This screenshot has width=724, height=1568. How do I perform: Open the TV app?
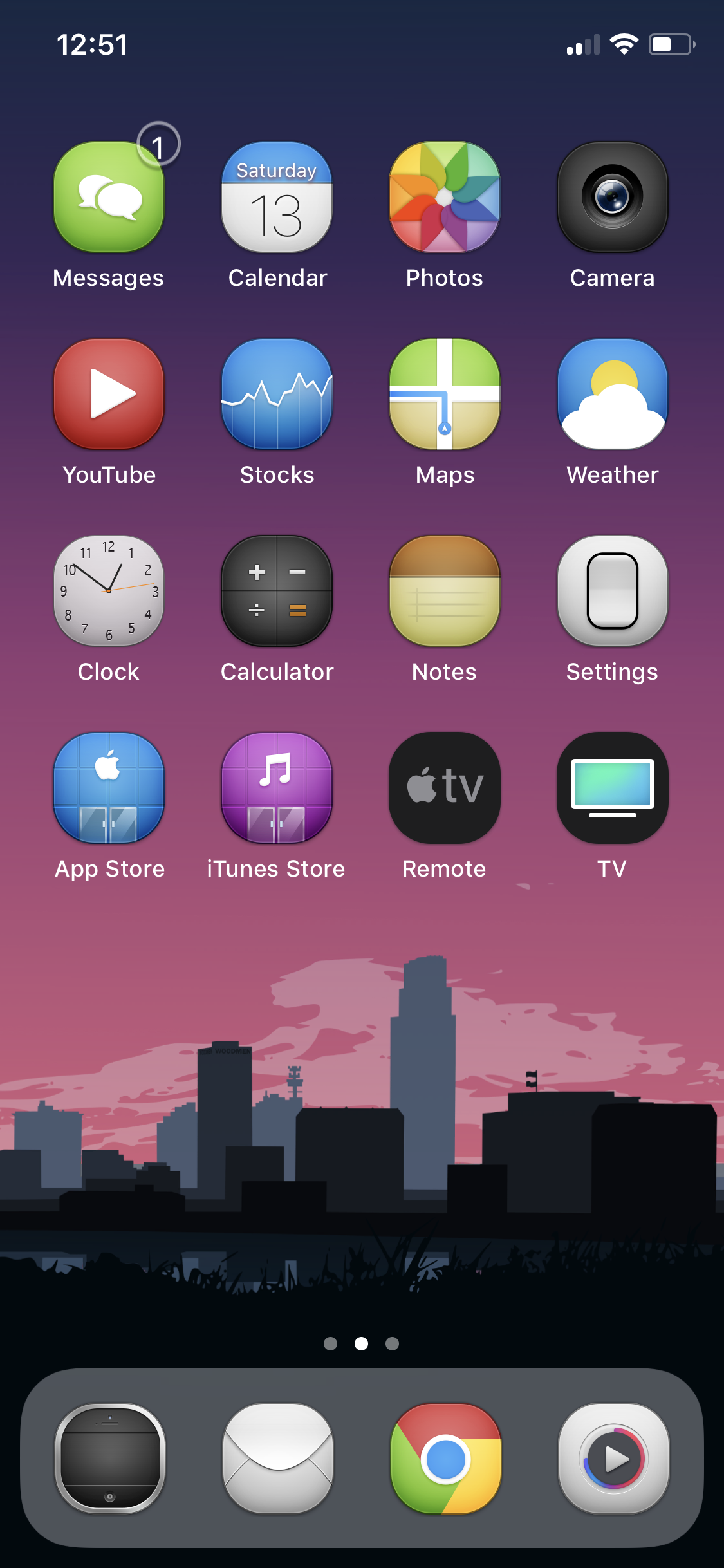click(x=613, y=788)
